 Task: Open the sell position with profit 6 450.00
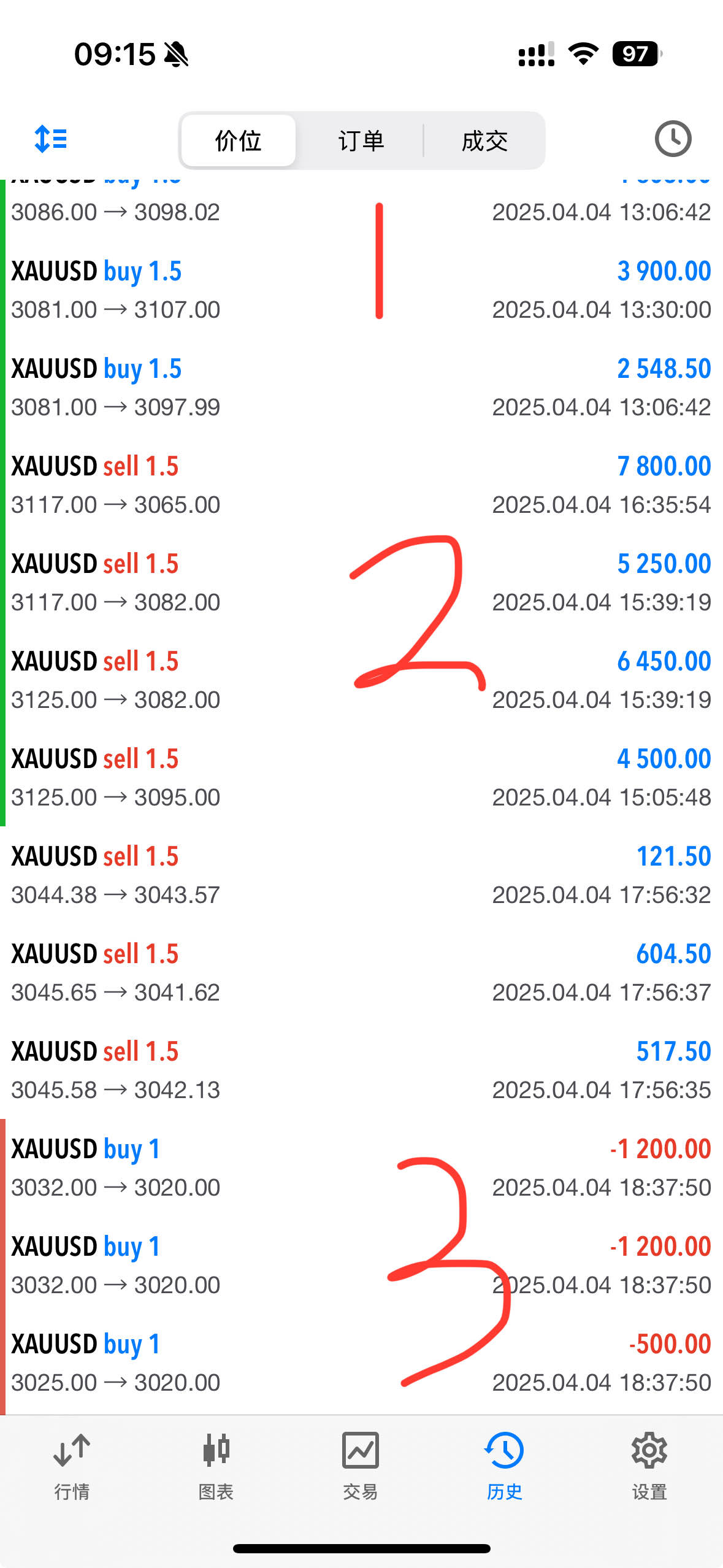click(361, 680)
